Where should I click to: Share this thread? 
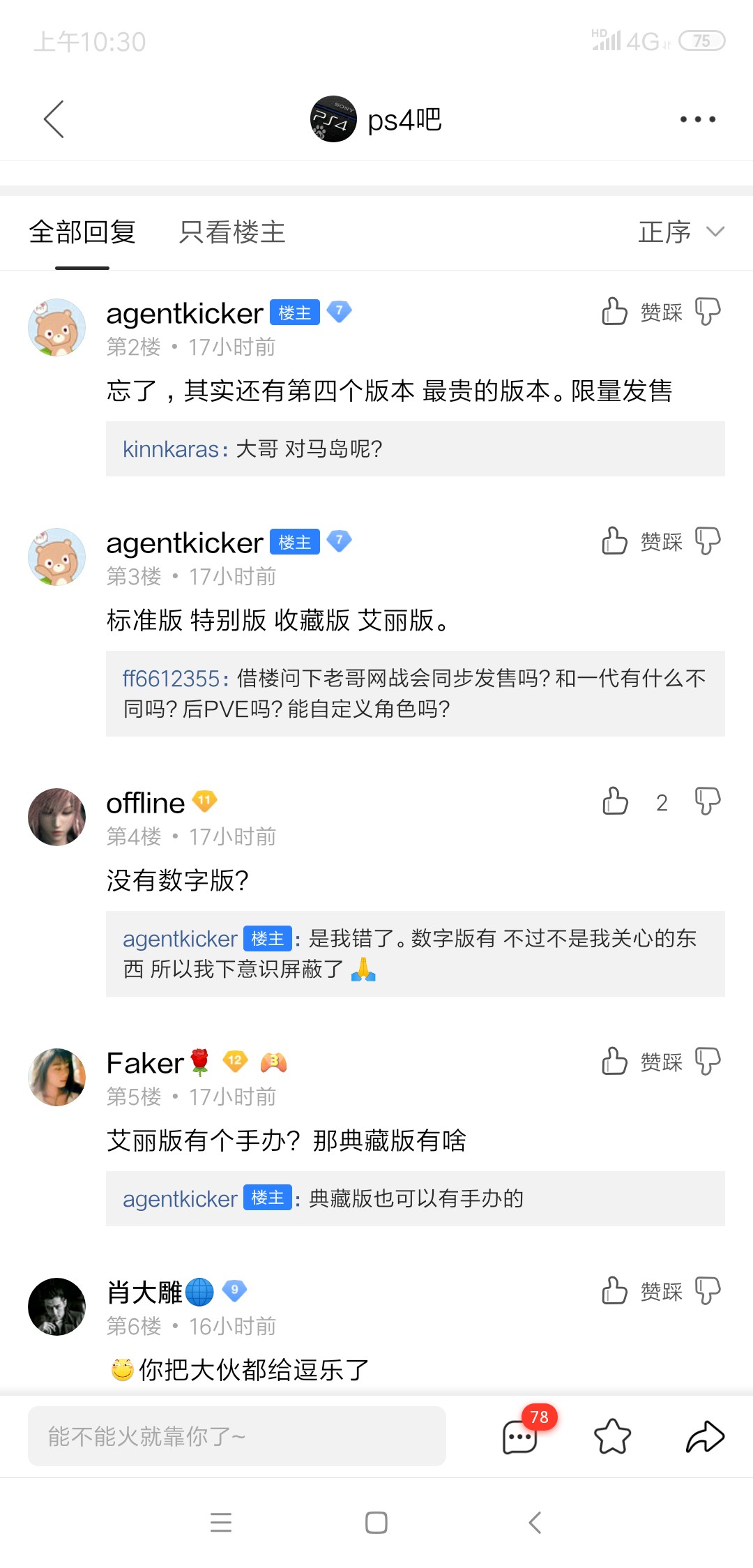(x=705, y=1437)
